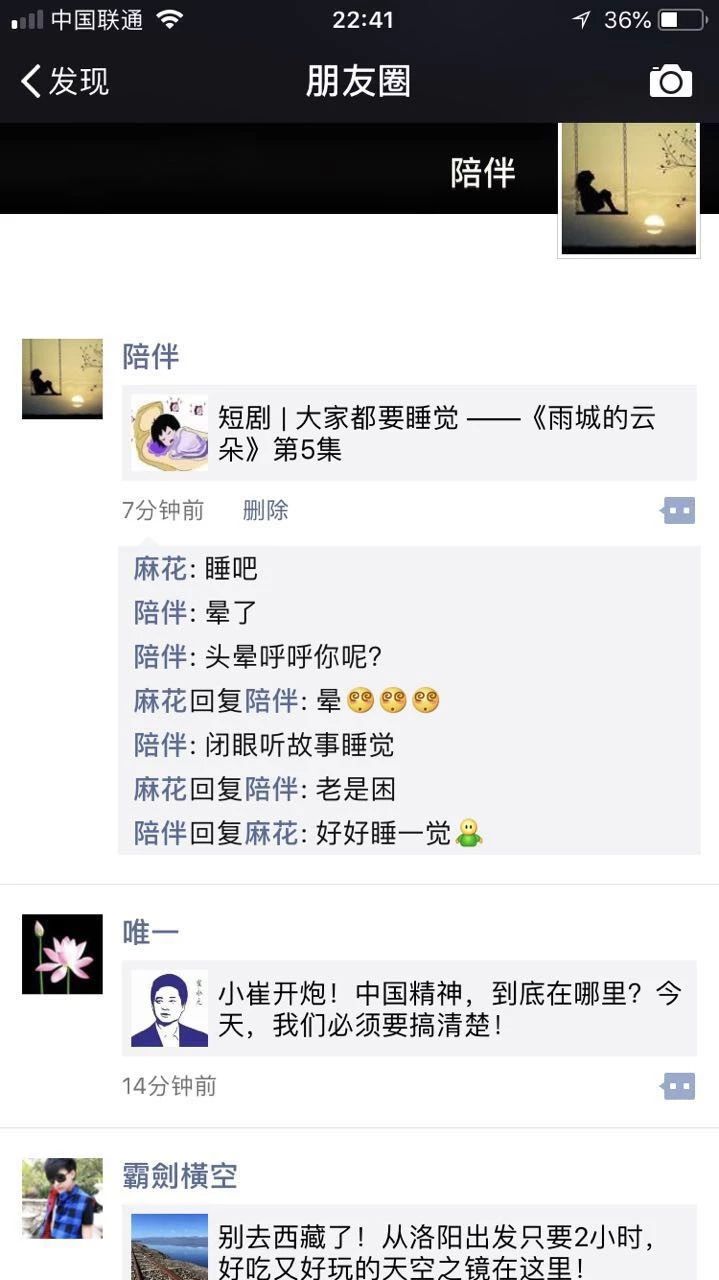The image size is (719, 1280).
Task: Open the camera to post a moment
Action: tap(670, 81)
